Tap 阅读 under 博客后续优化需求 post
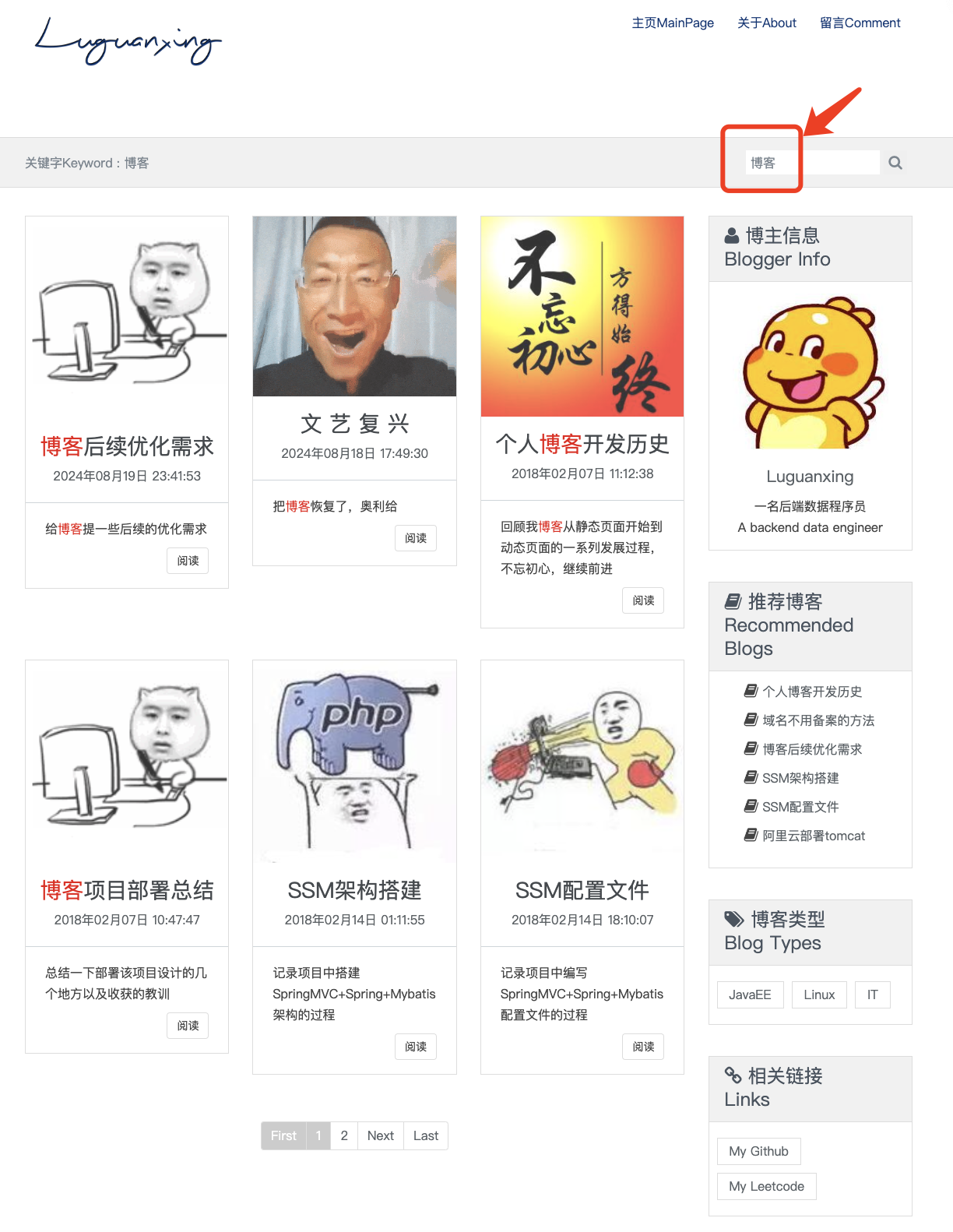Screen dimensions: 953x1232 coord(188,561)
